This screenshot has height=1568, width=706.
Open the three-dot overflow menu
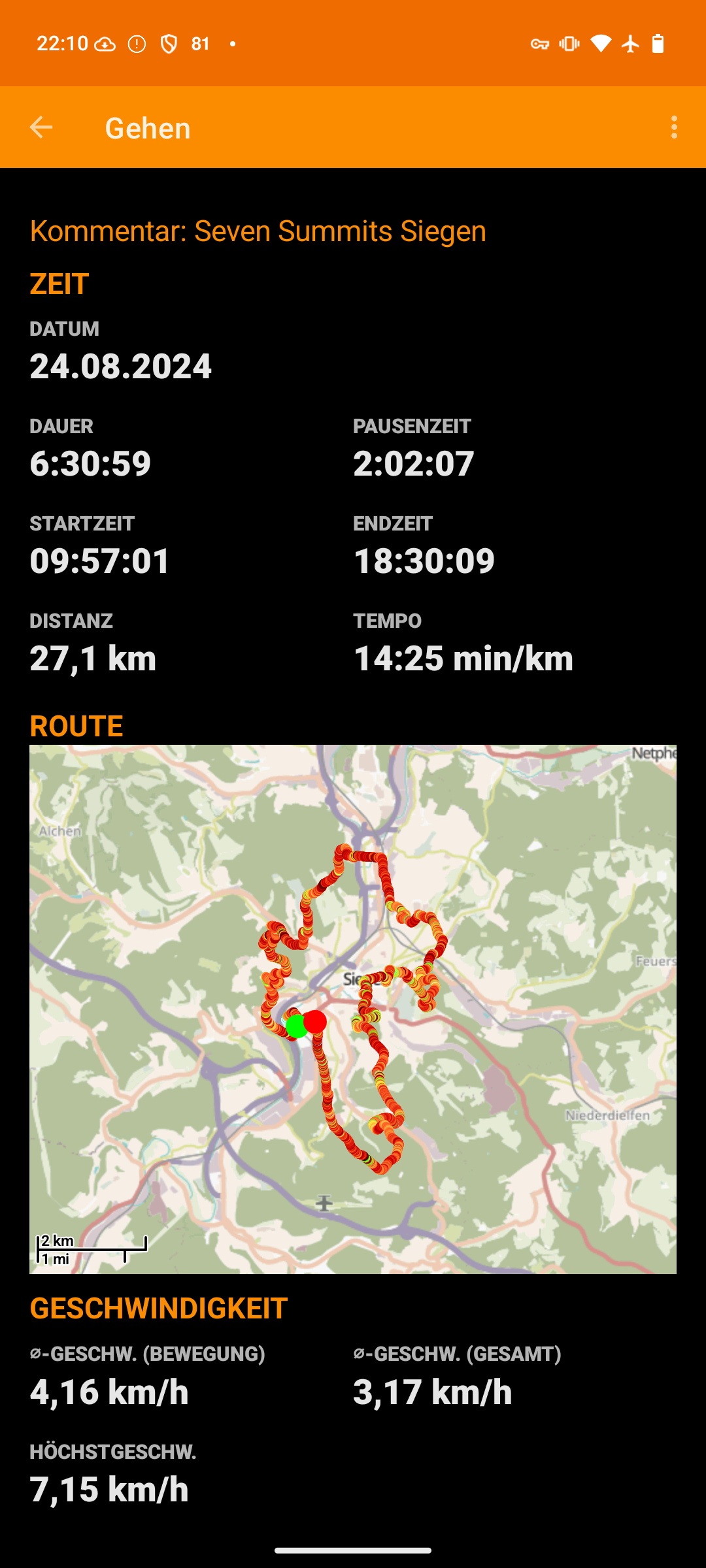674,127
